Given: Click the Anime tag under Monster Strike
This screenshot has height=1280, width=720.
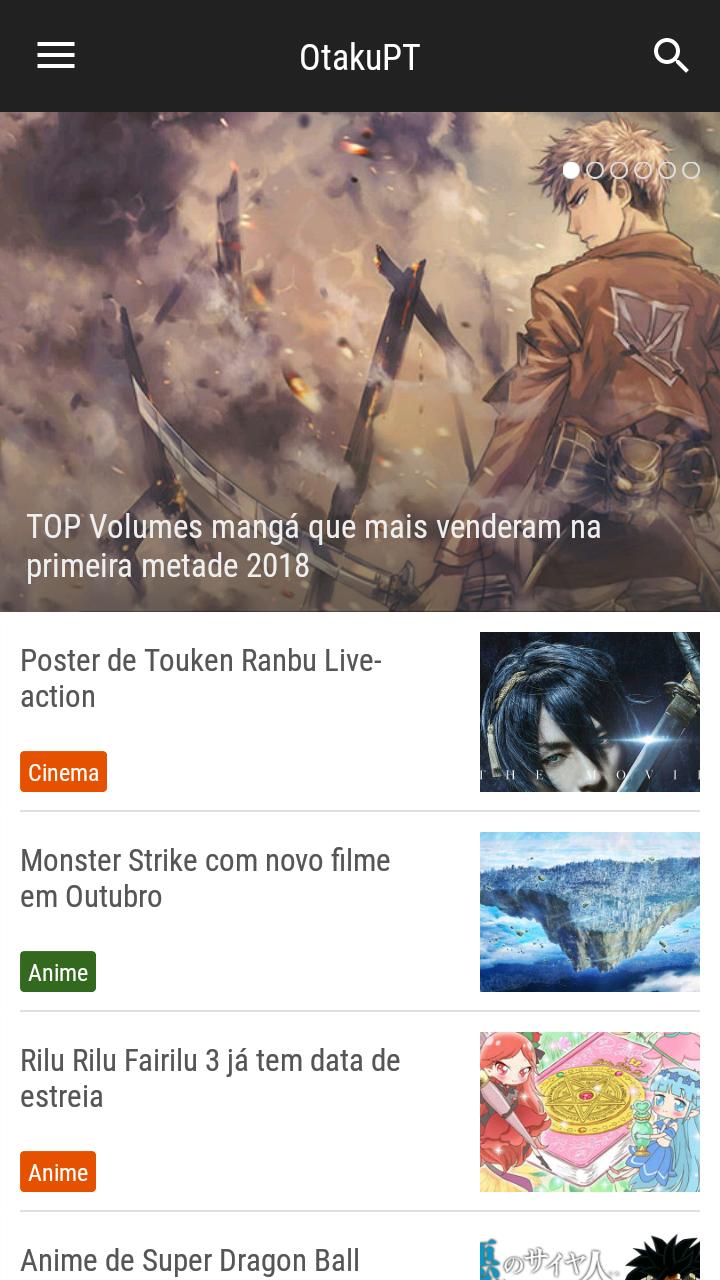Looking at the screenshot, I should [x=58, y=971].
